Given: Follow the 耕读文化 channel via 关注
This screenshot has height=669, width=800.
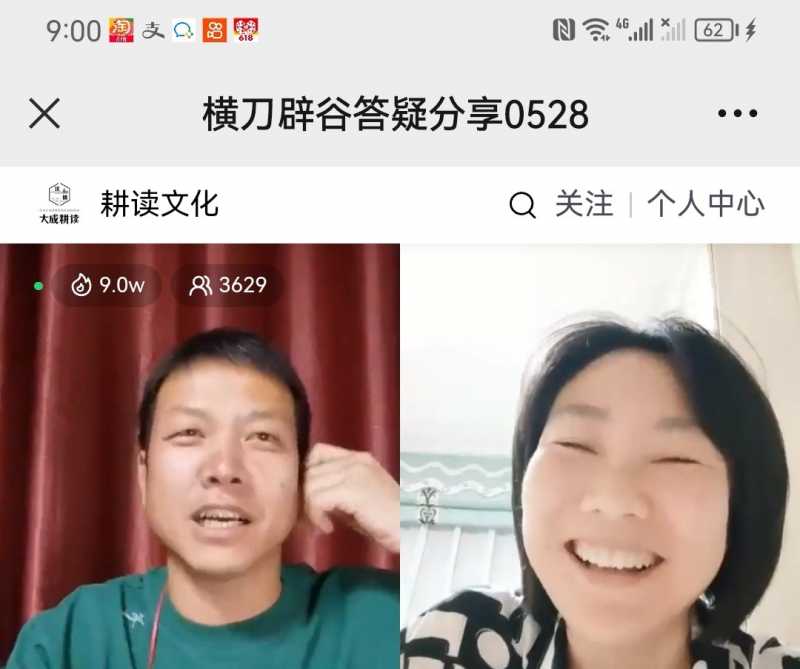Looking at the screenshot, I should pos(584,204).
